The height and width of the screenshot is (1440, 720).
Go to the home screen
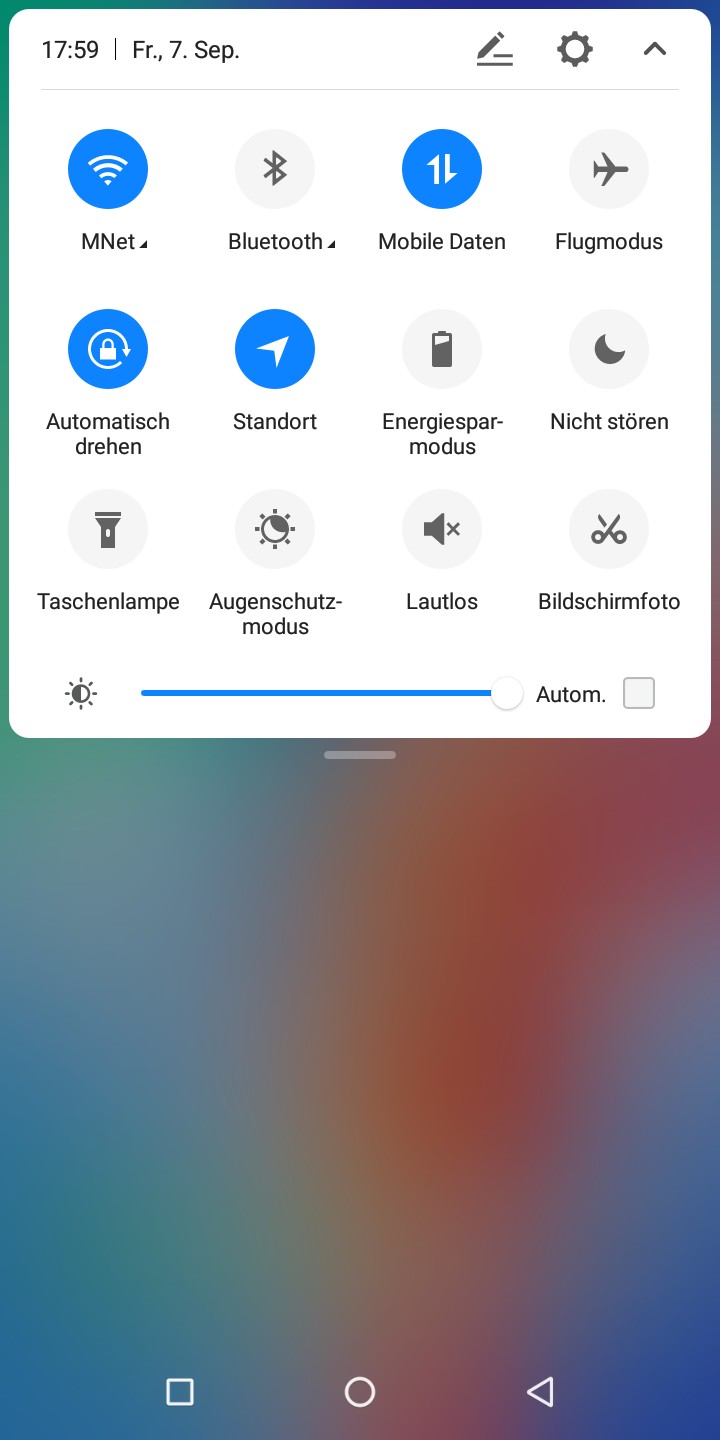[360, 1391]
